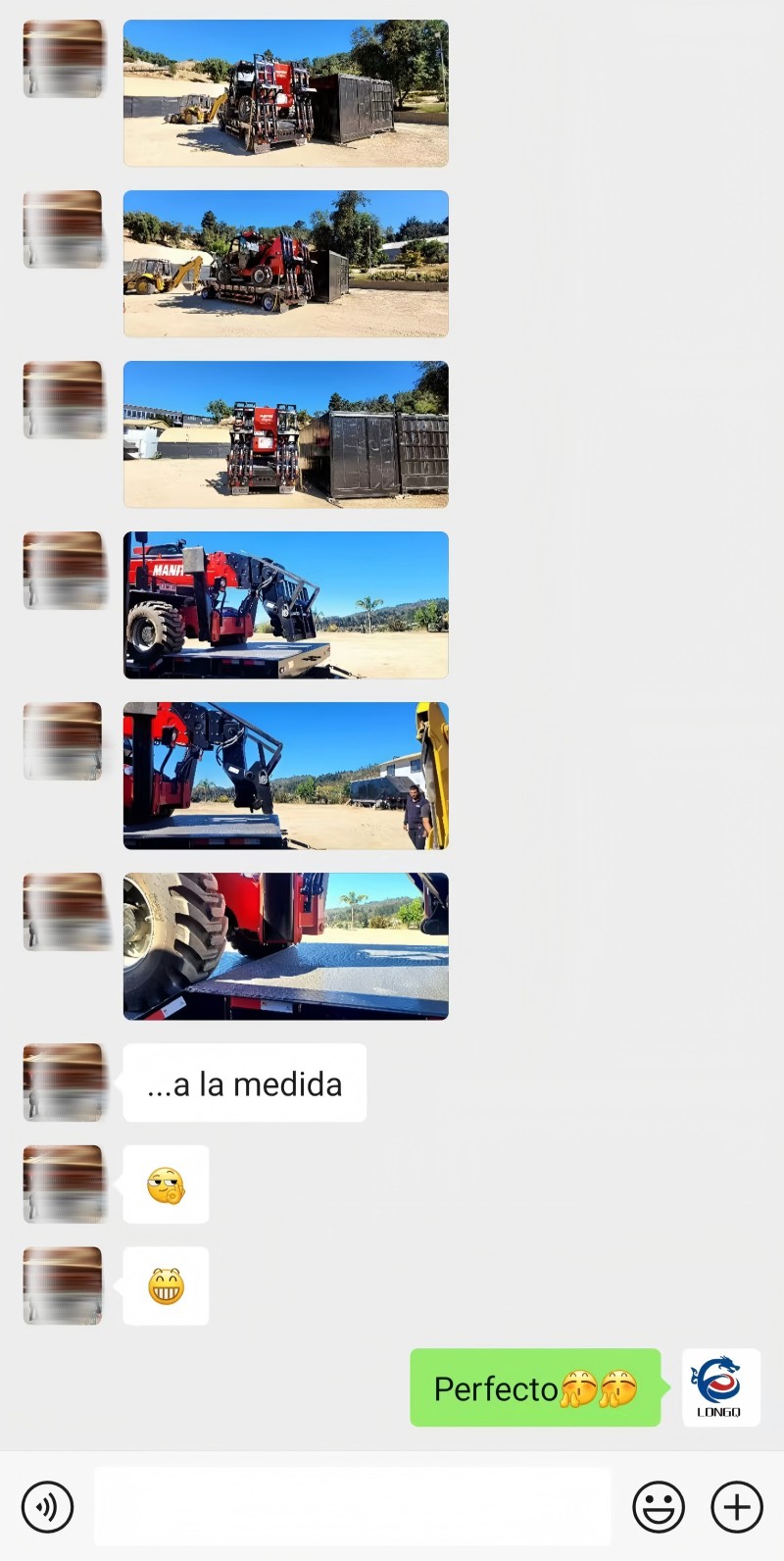The image size is (784, 1561).
Task: Tap the plus icon for attachments
Action: 737,1507
